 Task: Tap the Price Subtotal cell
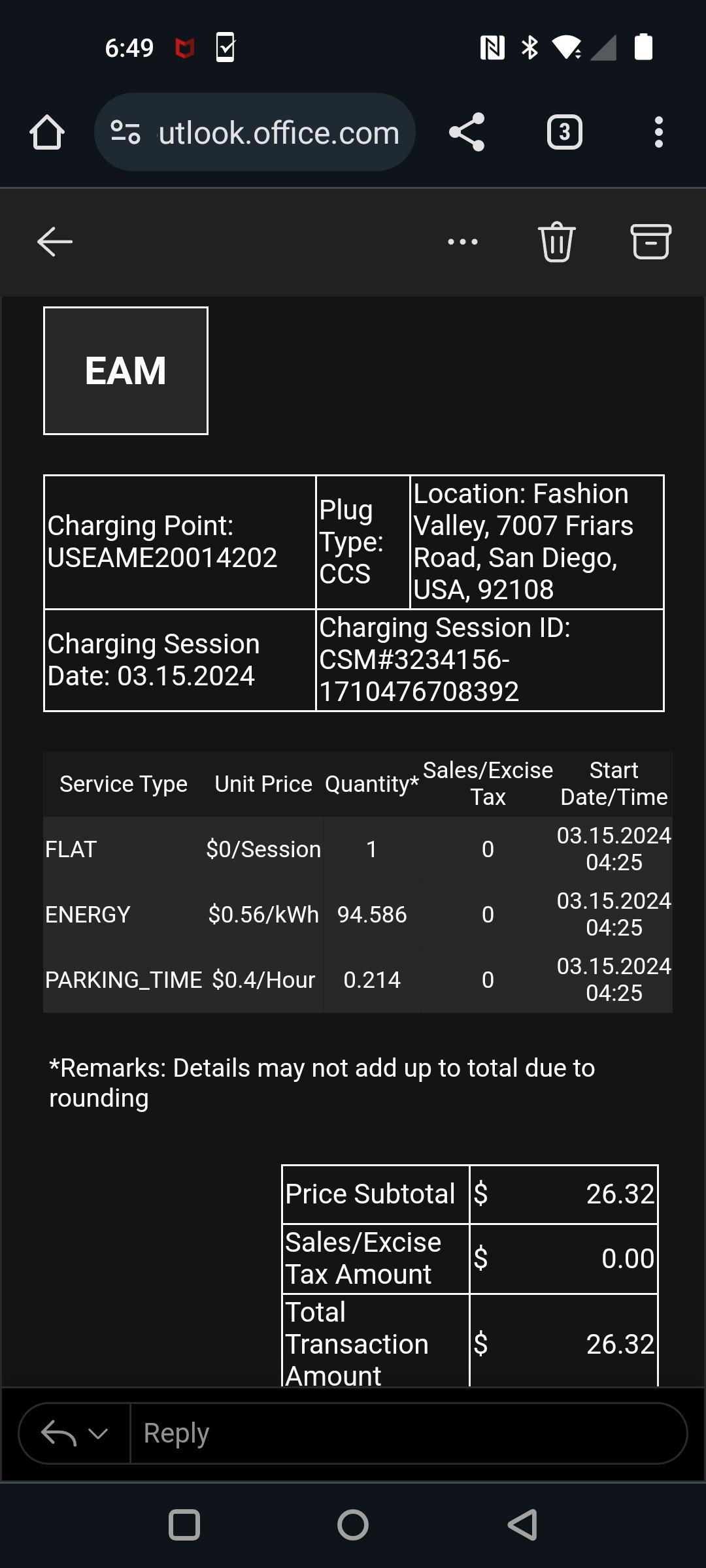pos(370,1194)
